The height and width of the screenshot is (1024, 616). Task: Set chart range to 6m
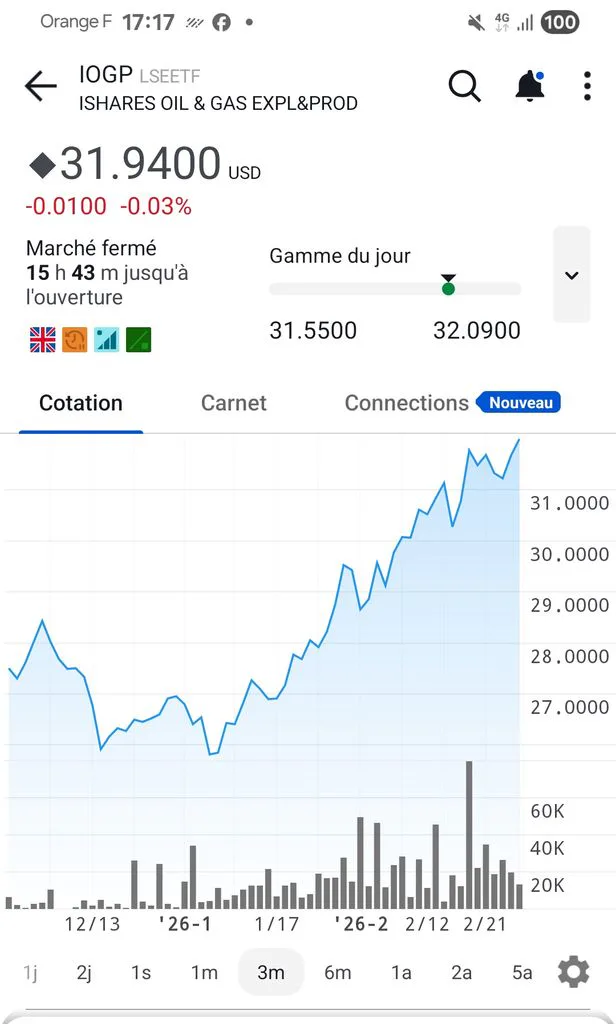[x=338, y=972]
